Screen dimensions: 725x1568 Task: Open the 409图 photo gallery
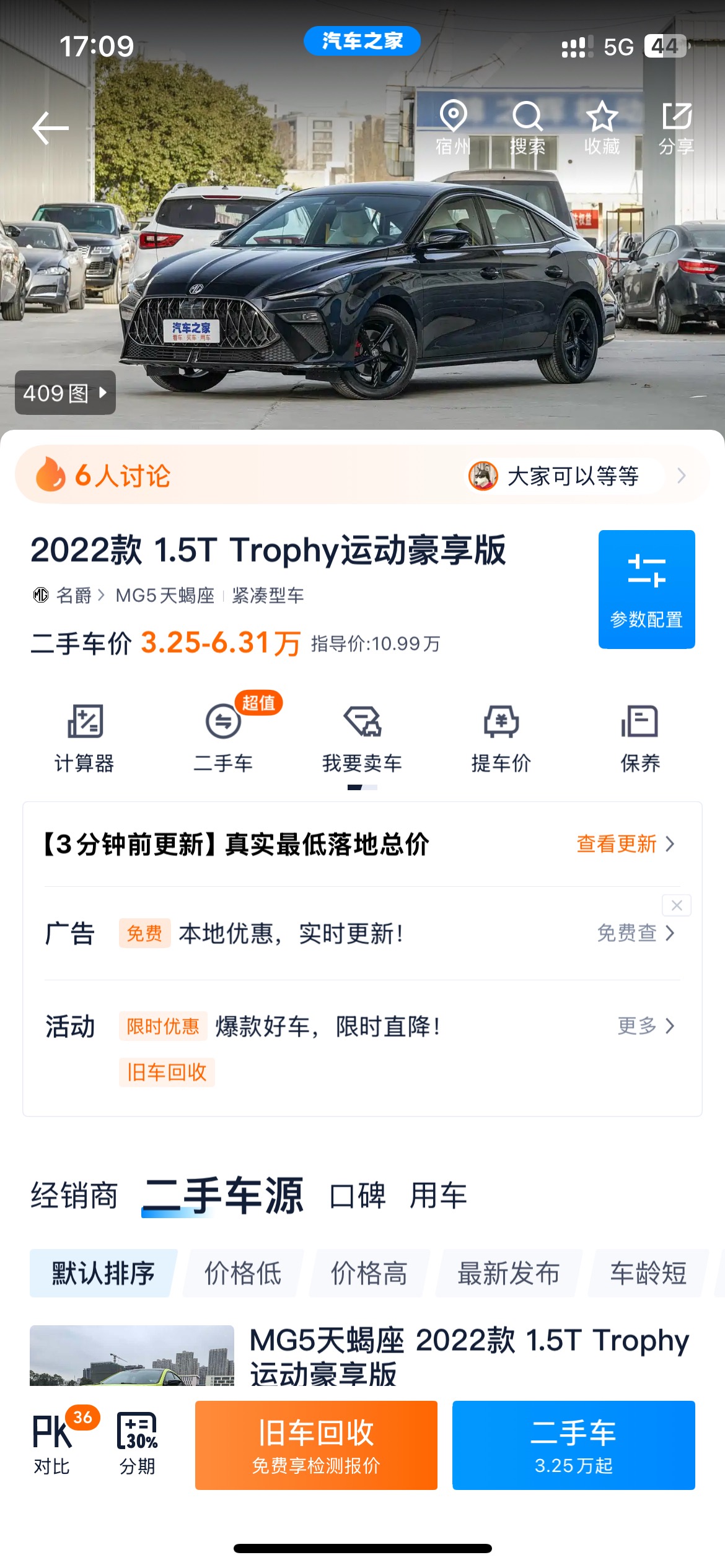pyautogui.click(x=65, y=393)
